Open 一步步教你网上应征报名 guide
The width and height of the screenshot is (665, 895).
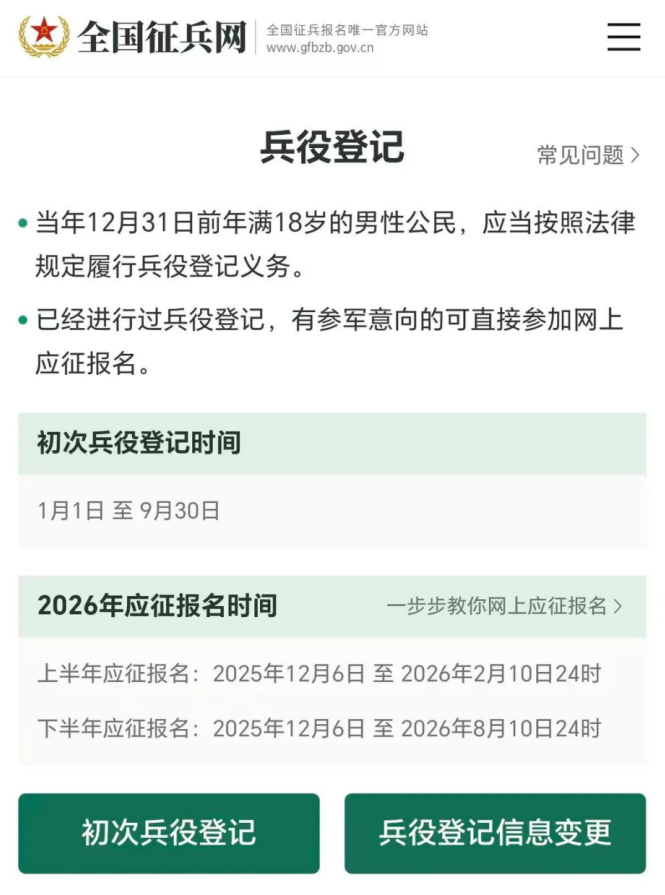coord(504,606)
